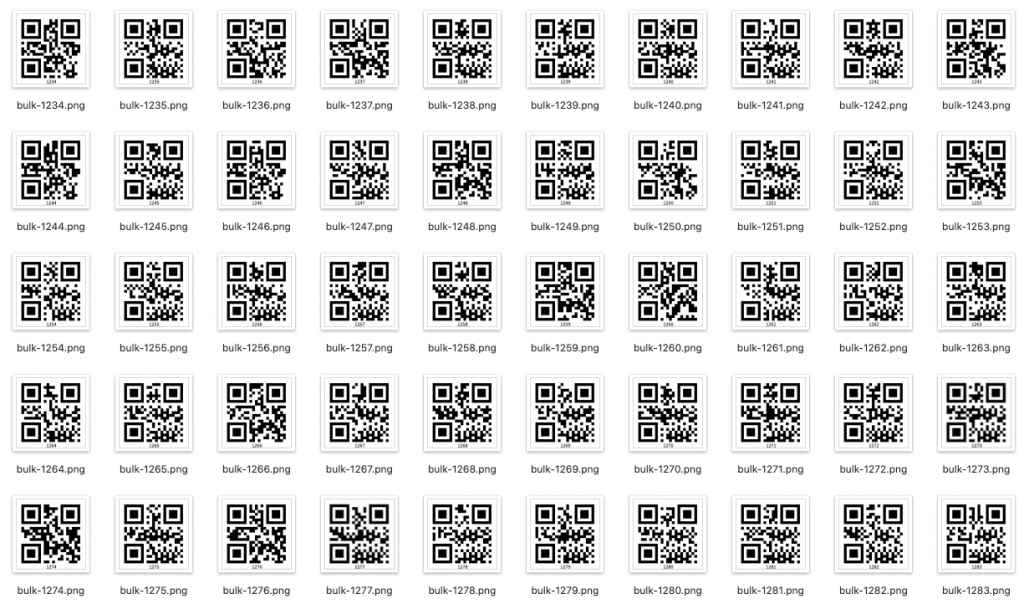Open image bulk-1255.png

[x=154, y=292]
